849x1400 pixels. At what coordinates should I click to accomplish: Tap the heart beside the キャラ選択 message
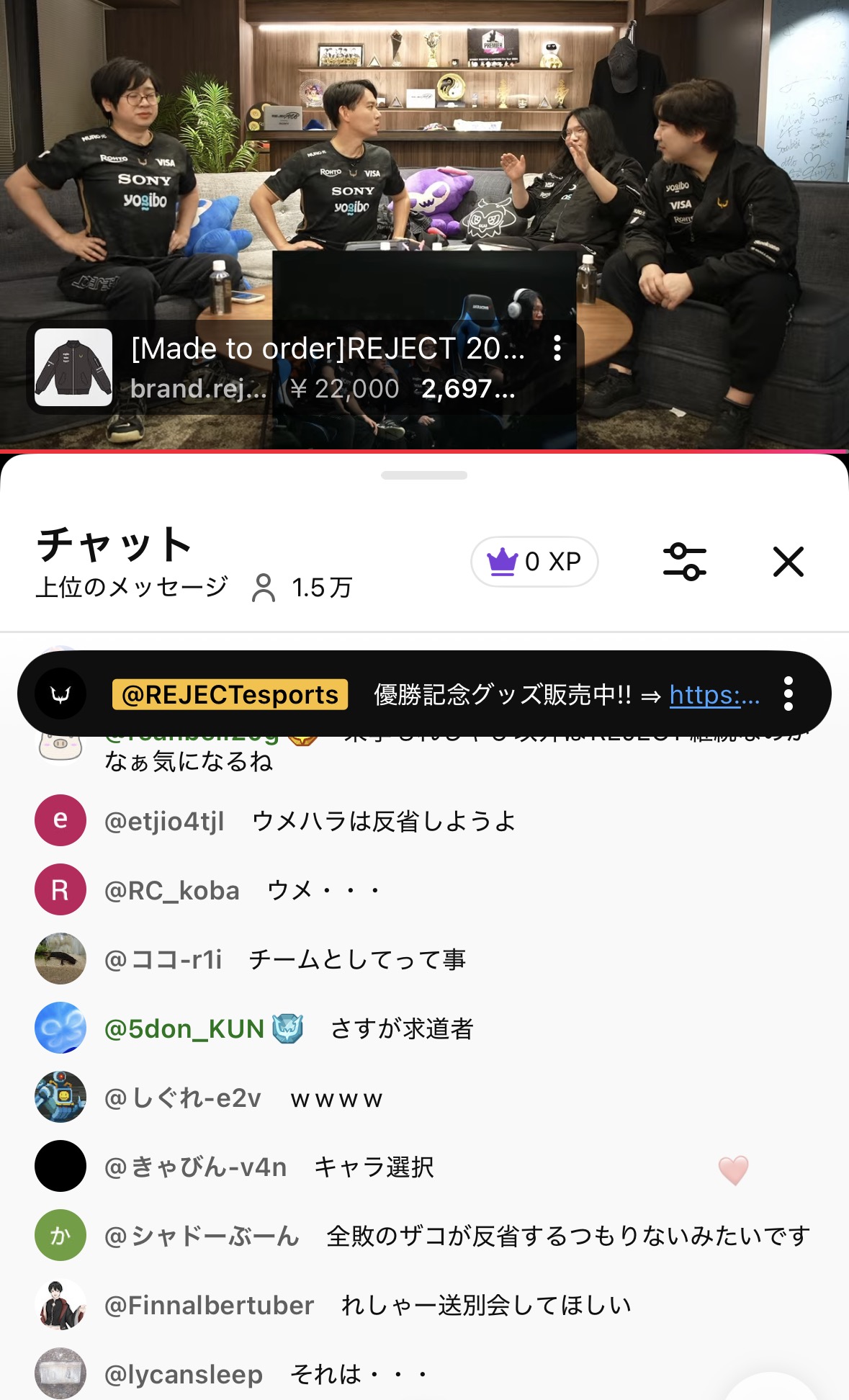click(x=733, y=1170)
